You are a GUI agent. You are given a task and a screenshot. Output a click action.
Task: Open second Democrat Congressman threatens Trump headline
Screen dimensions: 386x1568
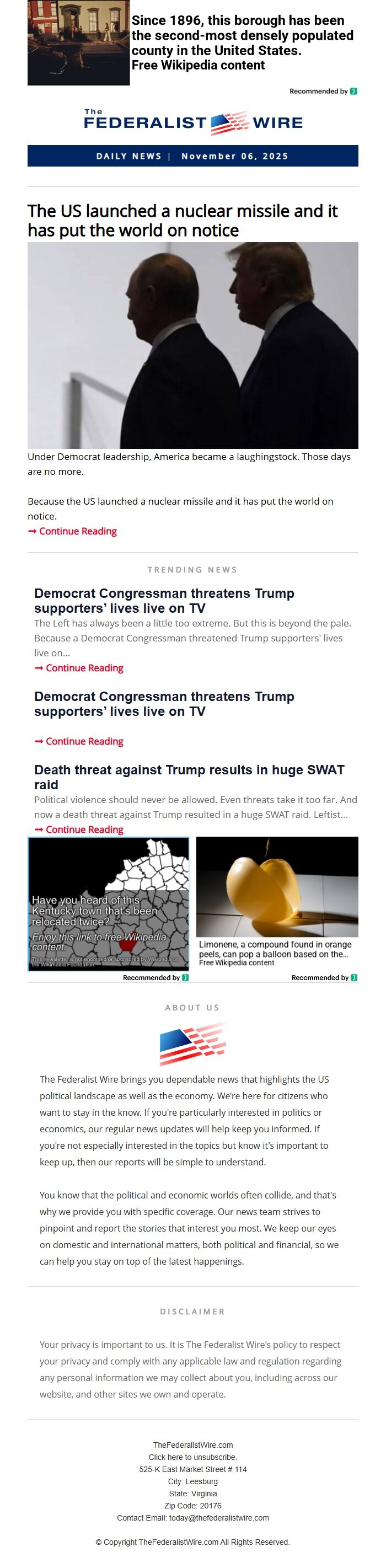[x=164, y=704]
